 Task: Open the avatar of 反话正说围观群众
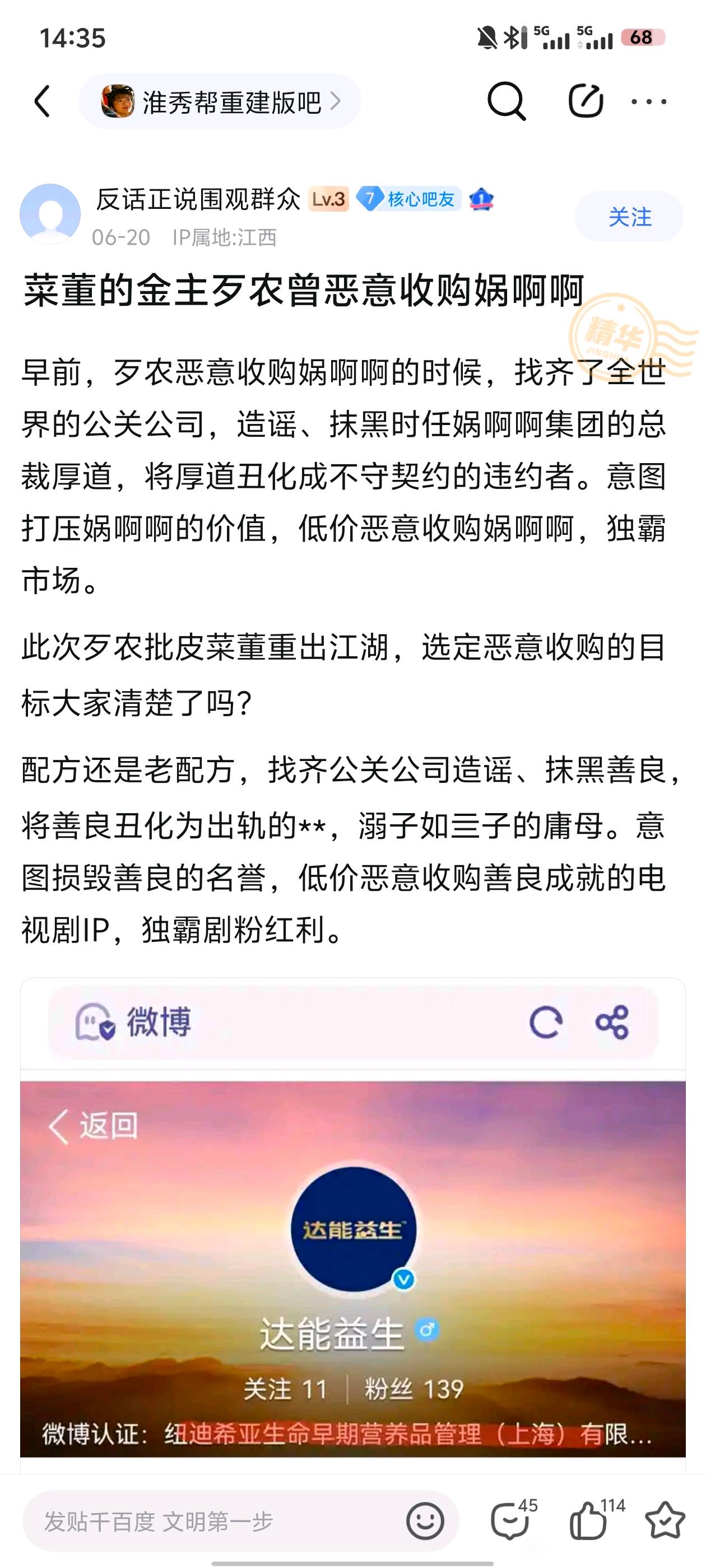tap(50, 214)
